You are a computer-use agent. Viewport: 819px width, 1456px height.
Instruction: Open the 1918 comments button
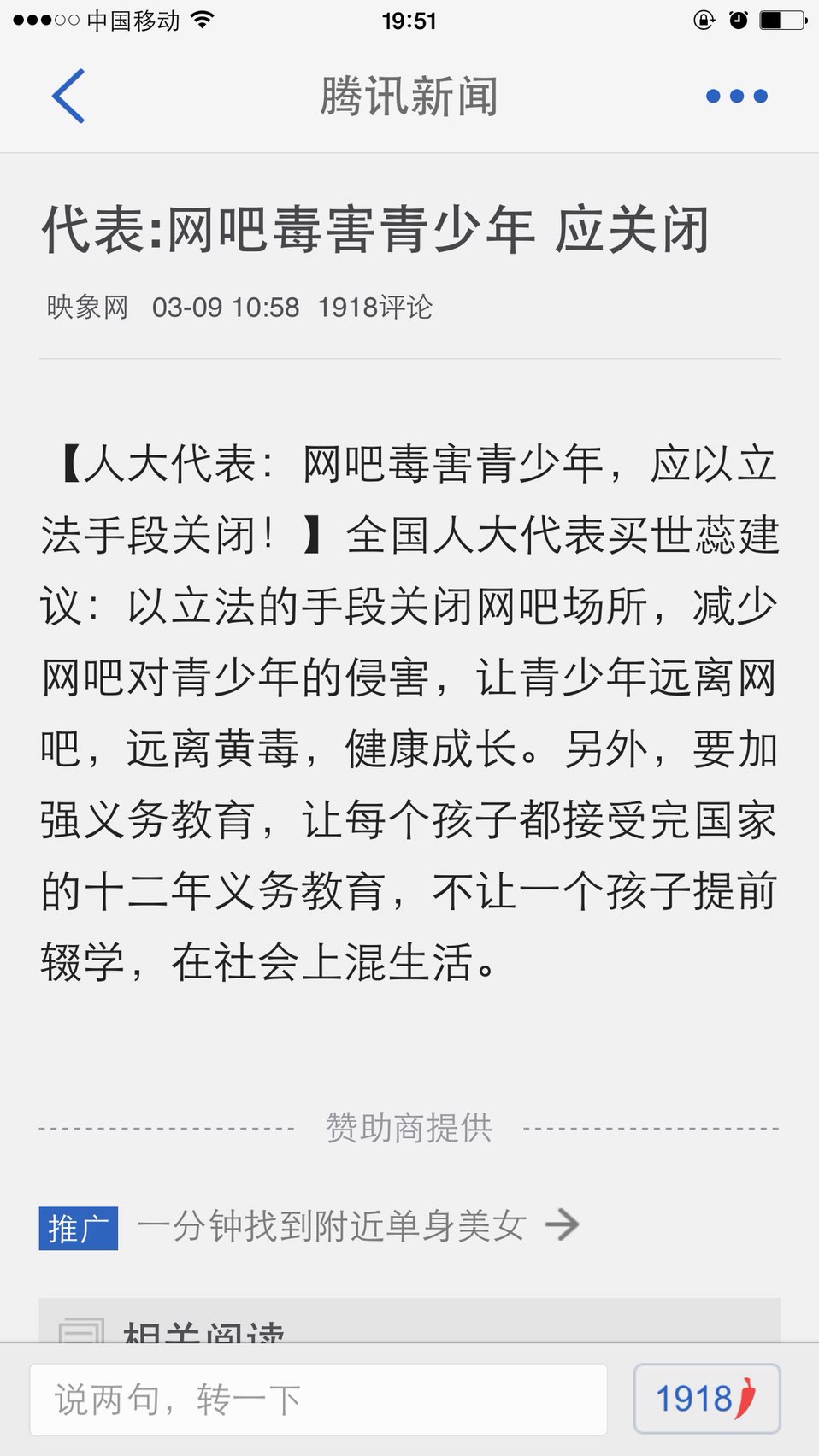(706, 1399)
